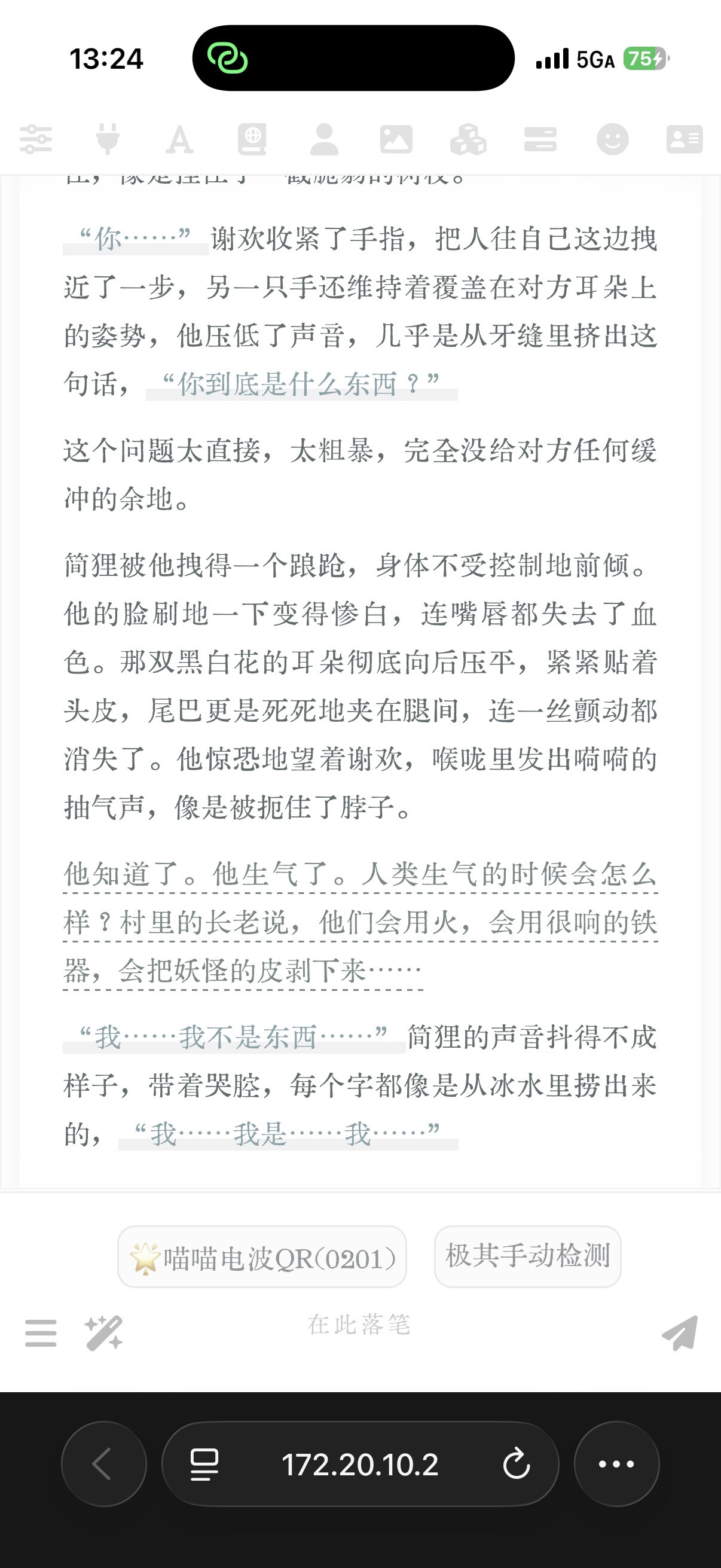721x1568 pixels.
Task: Open the API connections plug icon
Action: [108, 139]
